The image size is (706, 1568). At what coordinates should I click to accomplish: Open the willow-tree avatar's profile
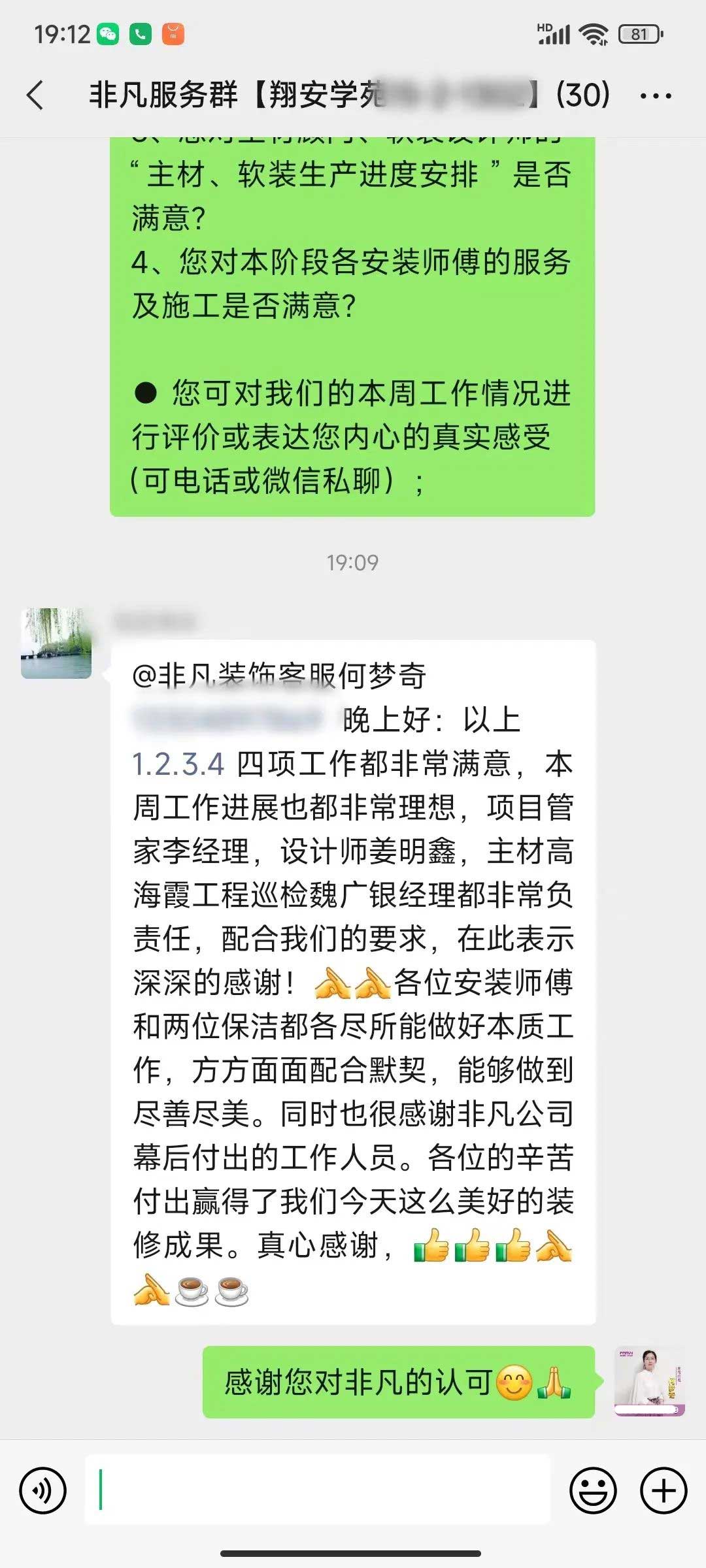(56, 644)
